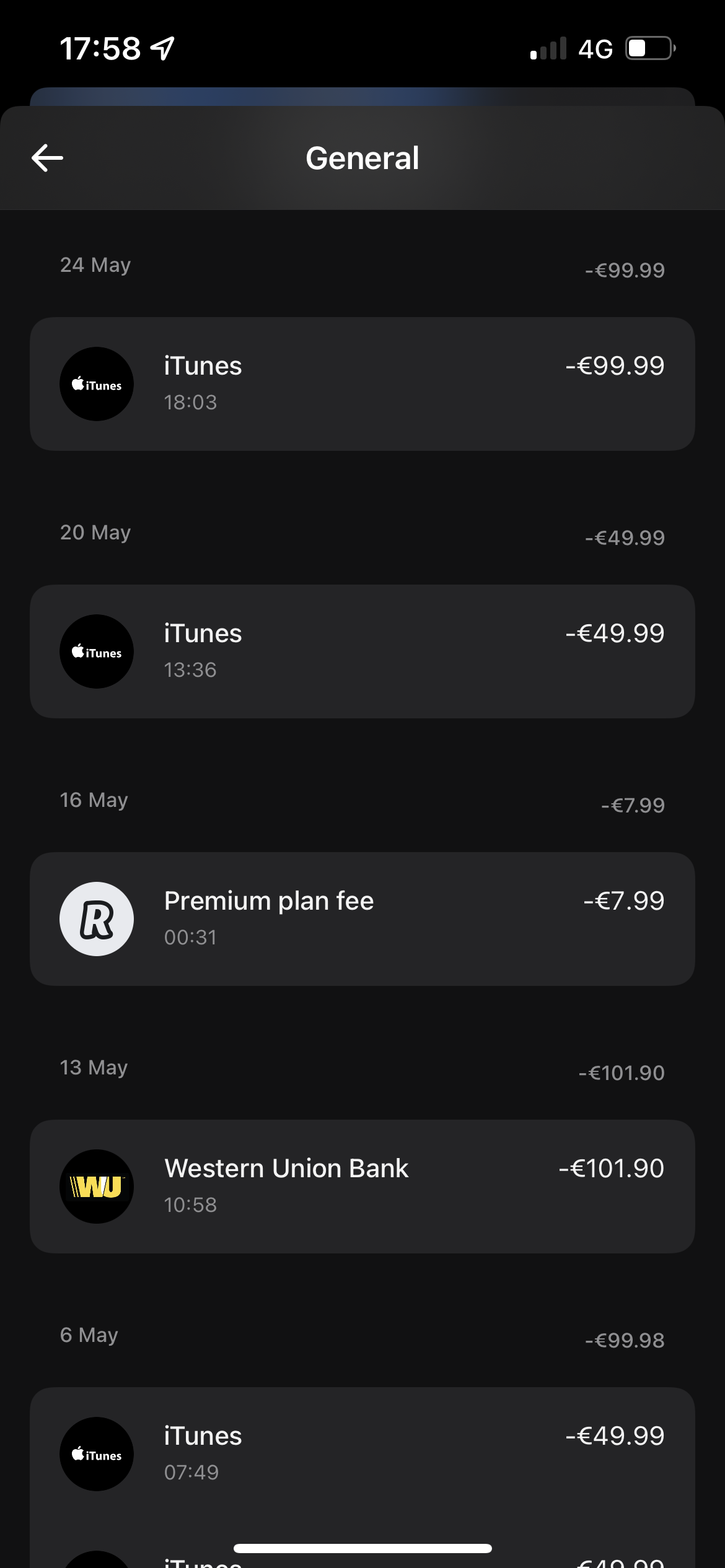Open the iTunes transaction of 24 May
Image resolution: width=725 pixels, height=1568 pixels.
[362, 384]
